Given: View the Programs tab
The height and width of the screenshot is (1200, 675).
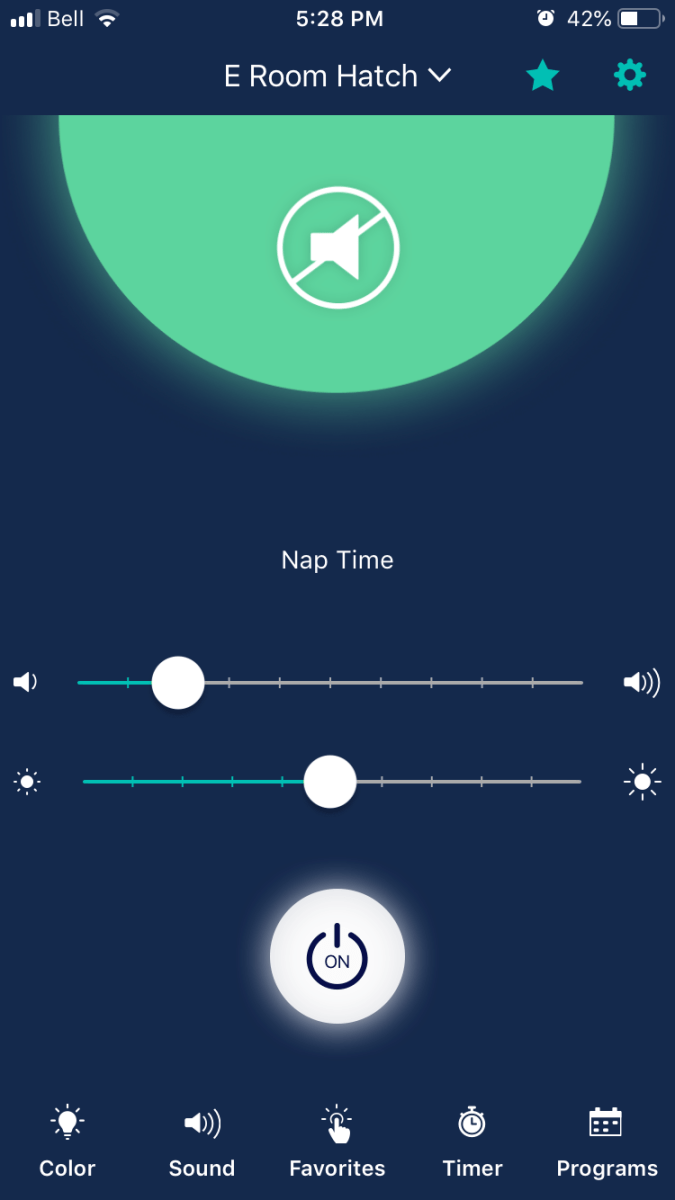Looking at the screenshot, I should pos(606,1142).
